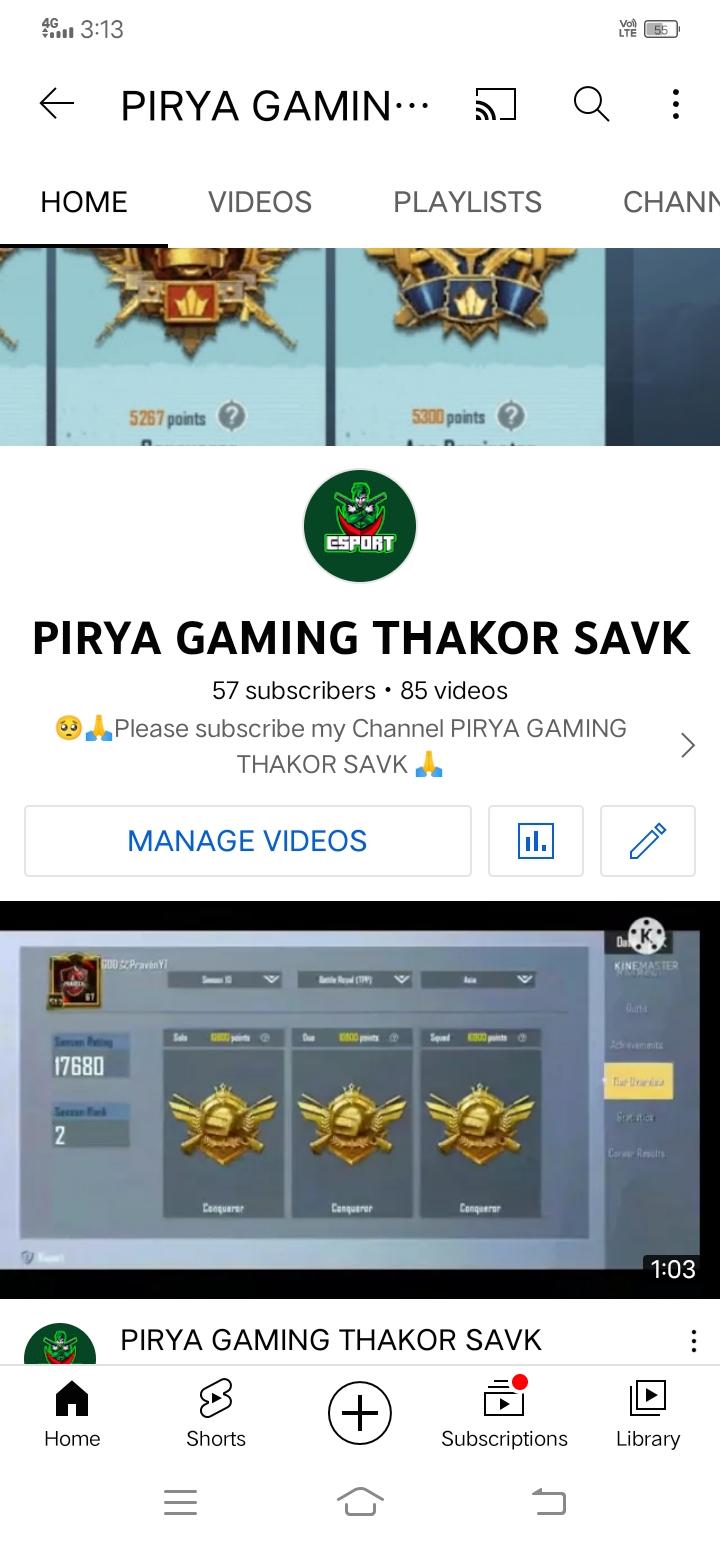Create new content with the plus button
Image resolution: width=720 pixels, height=1544 pixels.
tap(360, 1413)
